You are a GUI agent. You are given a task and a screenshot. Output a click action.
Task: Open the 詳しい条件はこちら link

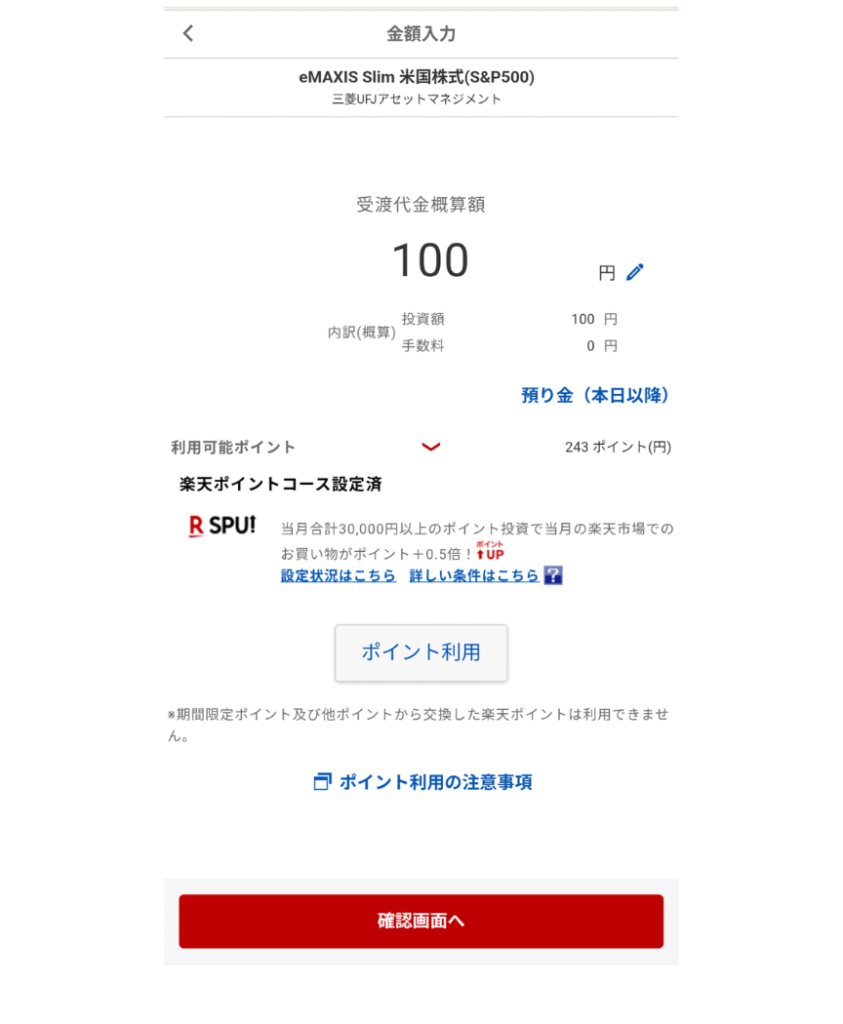[x=474, y=576]
